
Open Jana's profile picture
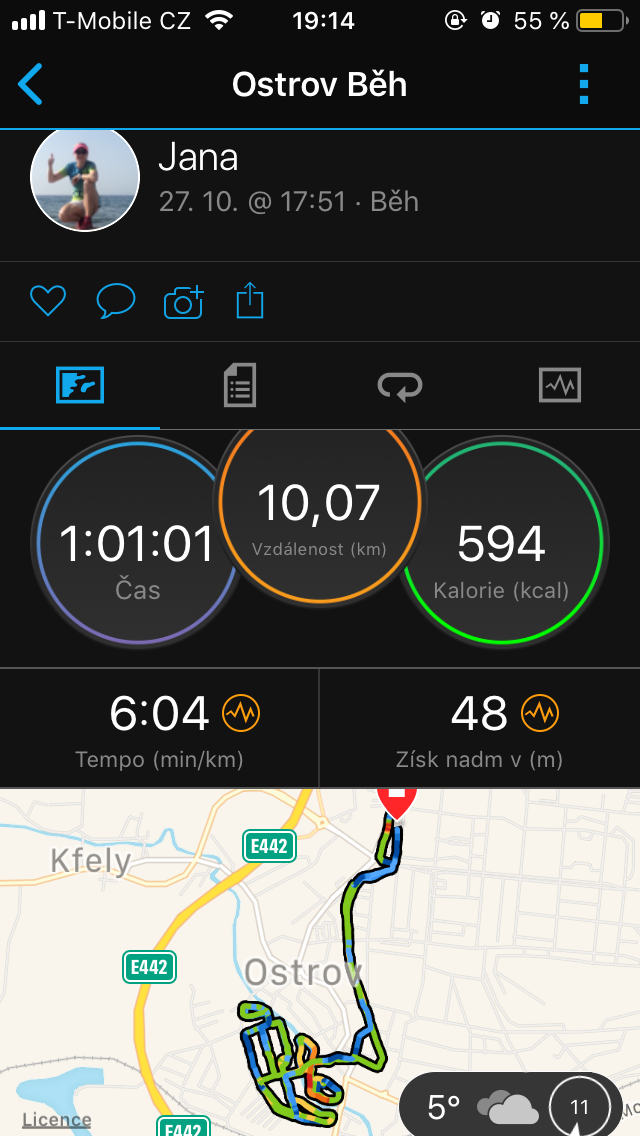(x=85, y=178)
